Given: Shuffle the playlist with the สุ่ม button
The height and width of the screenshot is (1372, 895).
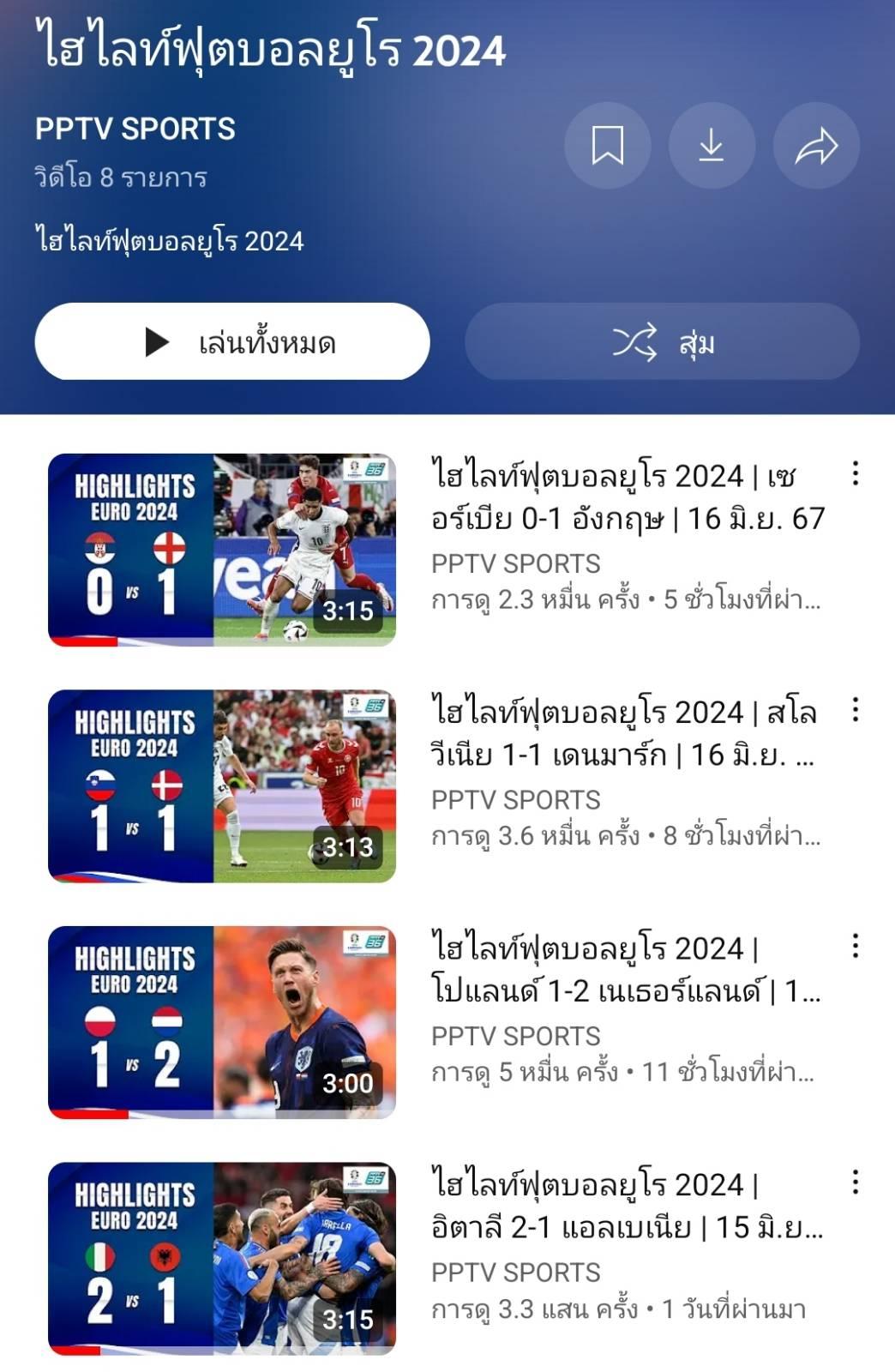Looking at the screenshot, I should point(662,341).
